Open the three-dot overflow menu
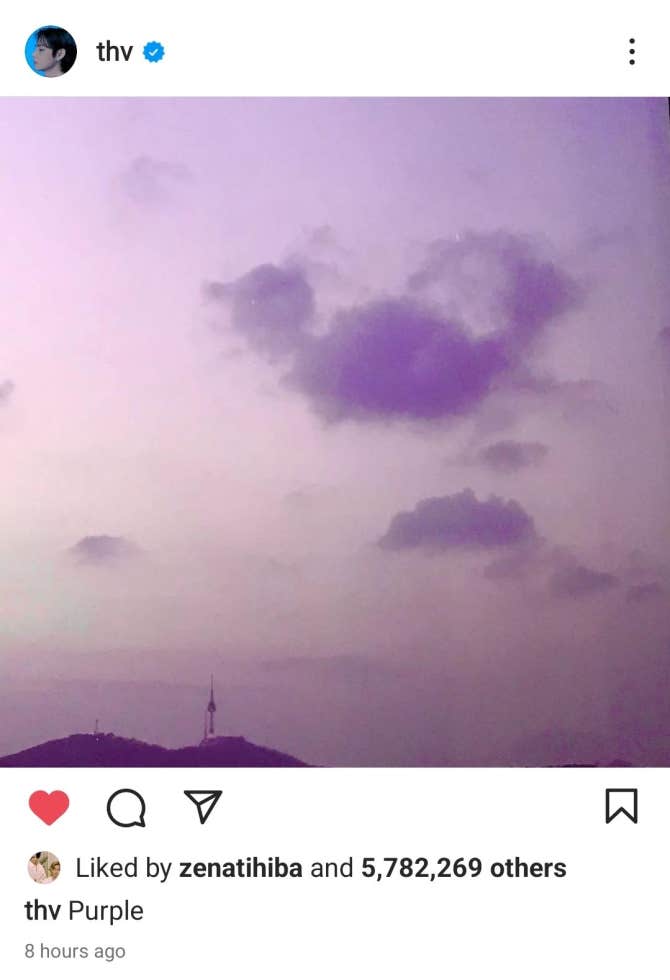670x980 pixels. click(632, 52)
